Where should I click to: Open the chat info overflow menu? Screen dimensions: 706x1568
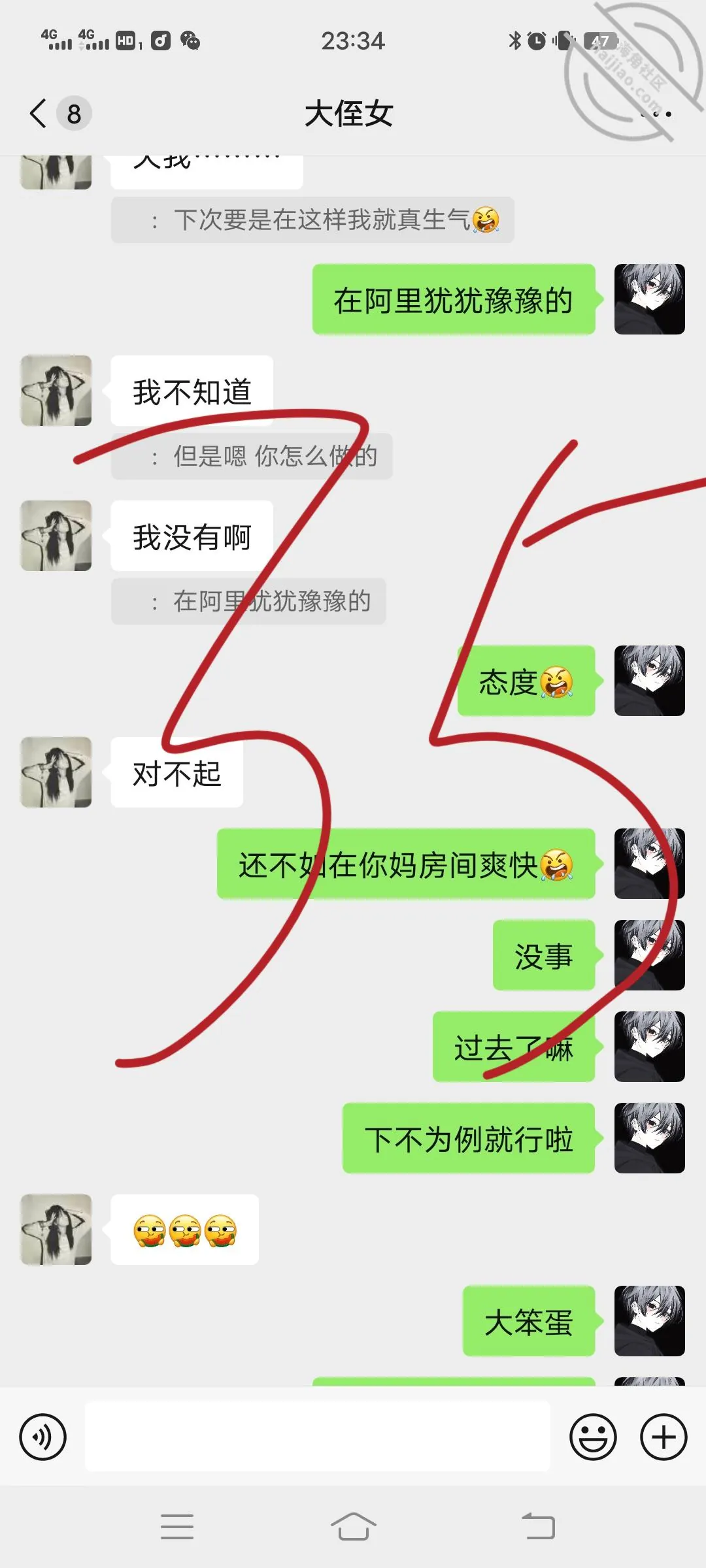point(656,114)
